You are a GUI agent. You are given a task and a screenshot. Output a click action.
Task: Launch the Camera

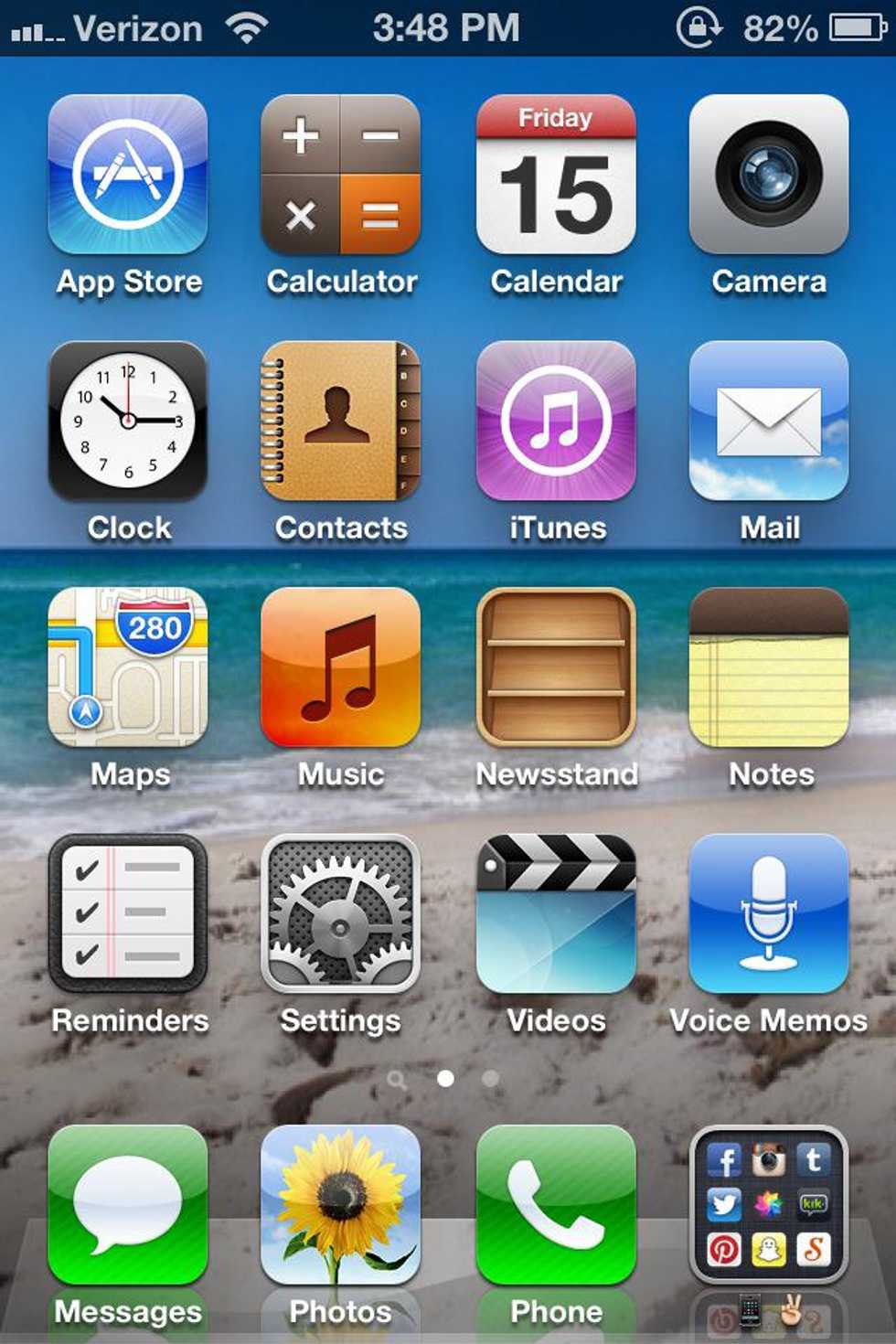click(x=769, y=174)
